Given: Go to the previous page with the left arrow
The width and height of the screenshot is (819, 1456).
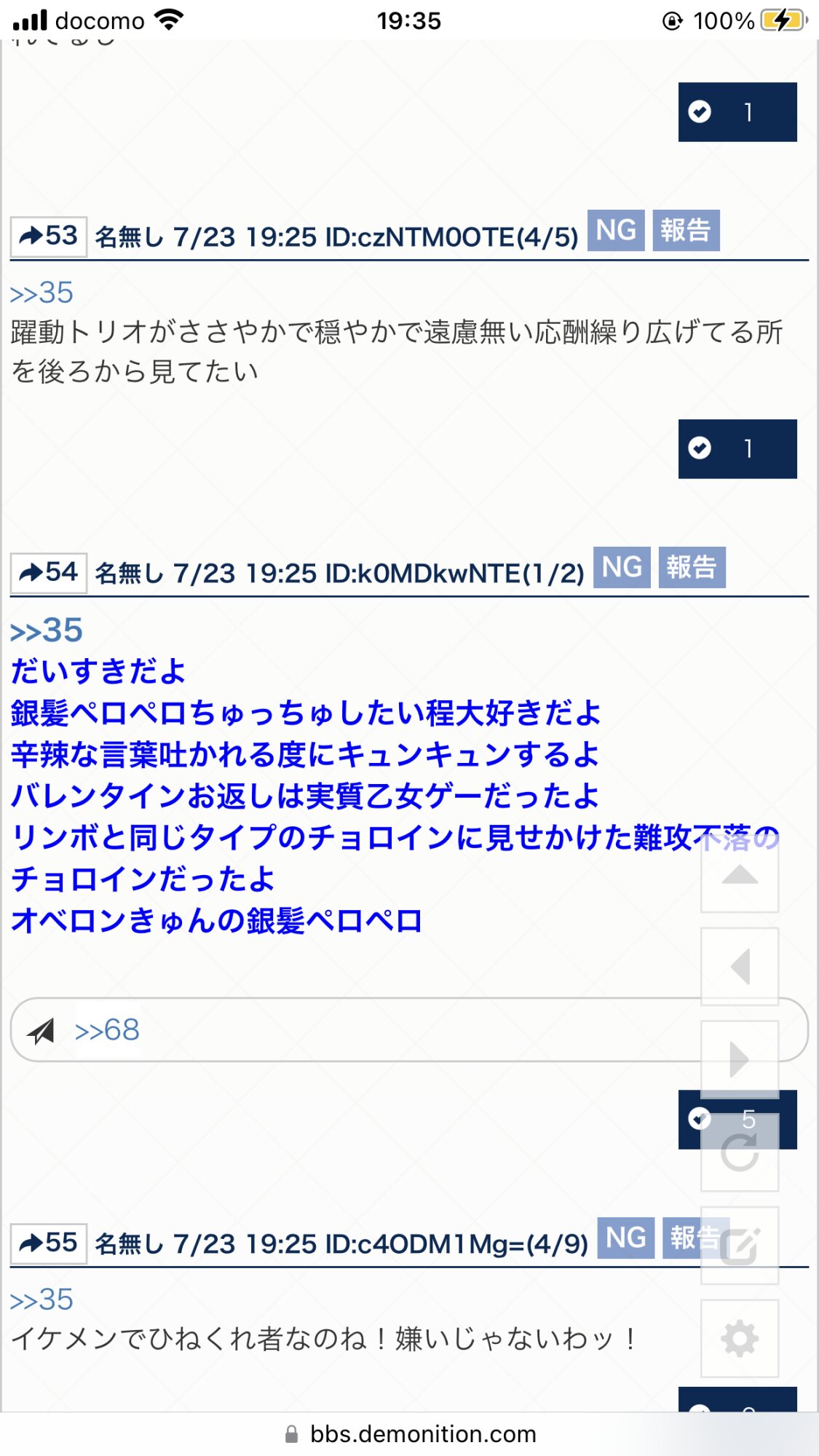Looking at the screenshot, I should click(740, 967).
